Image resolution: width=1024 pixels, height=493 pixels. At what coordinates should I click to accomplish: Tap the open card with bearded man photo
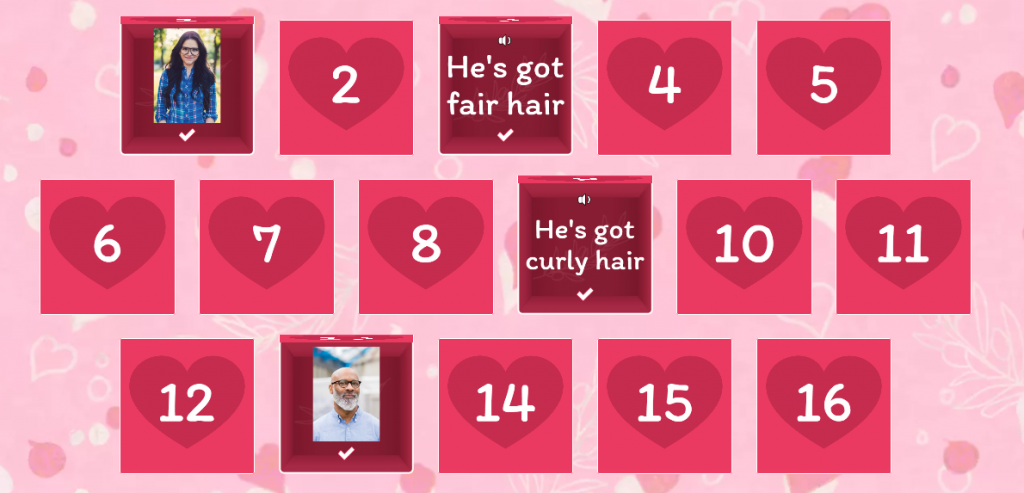(x=346, y=394)
